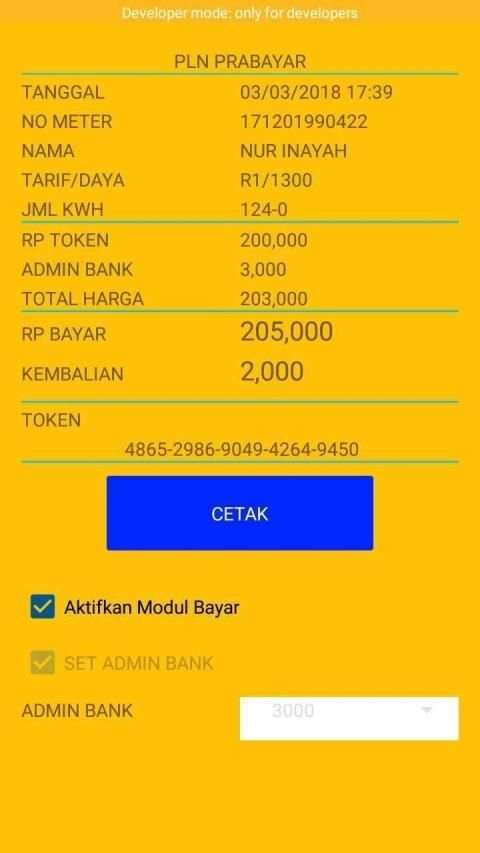Tap the CETAK print button

point(239,513)
